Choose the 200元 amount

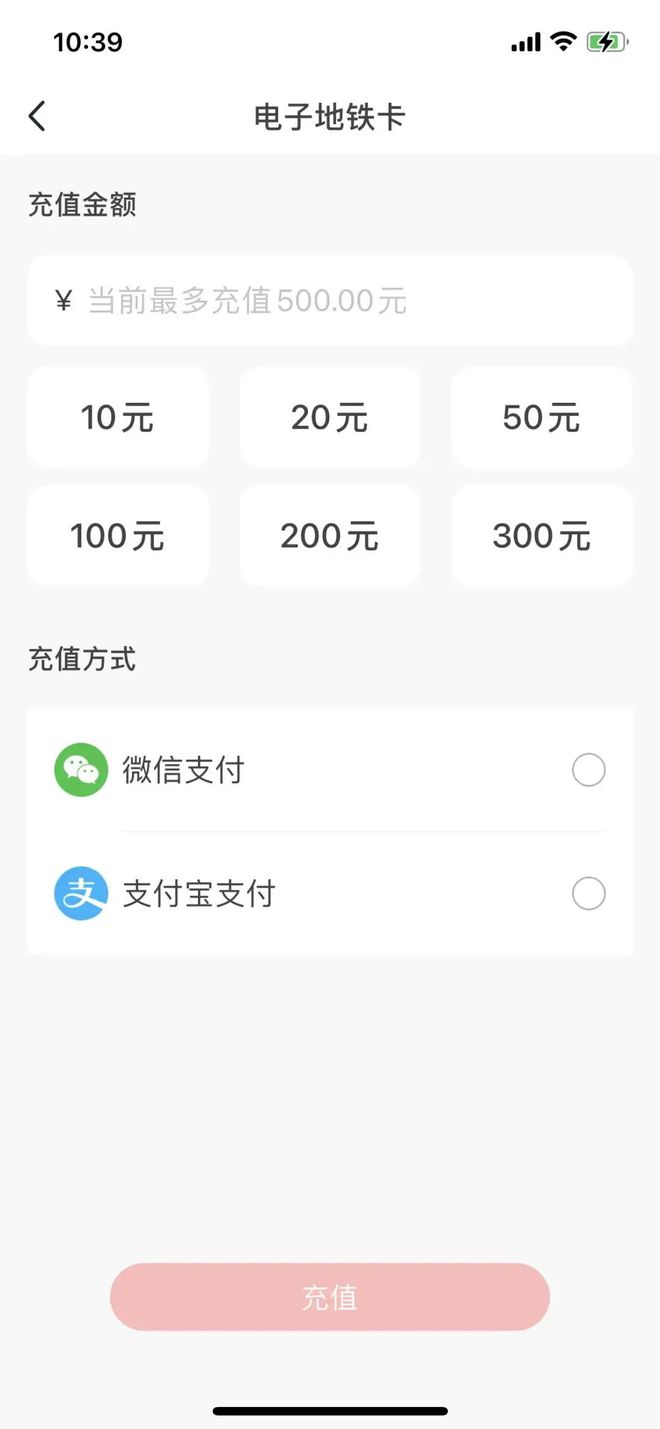point(330,536)
